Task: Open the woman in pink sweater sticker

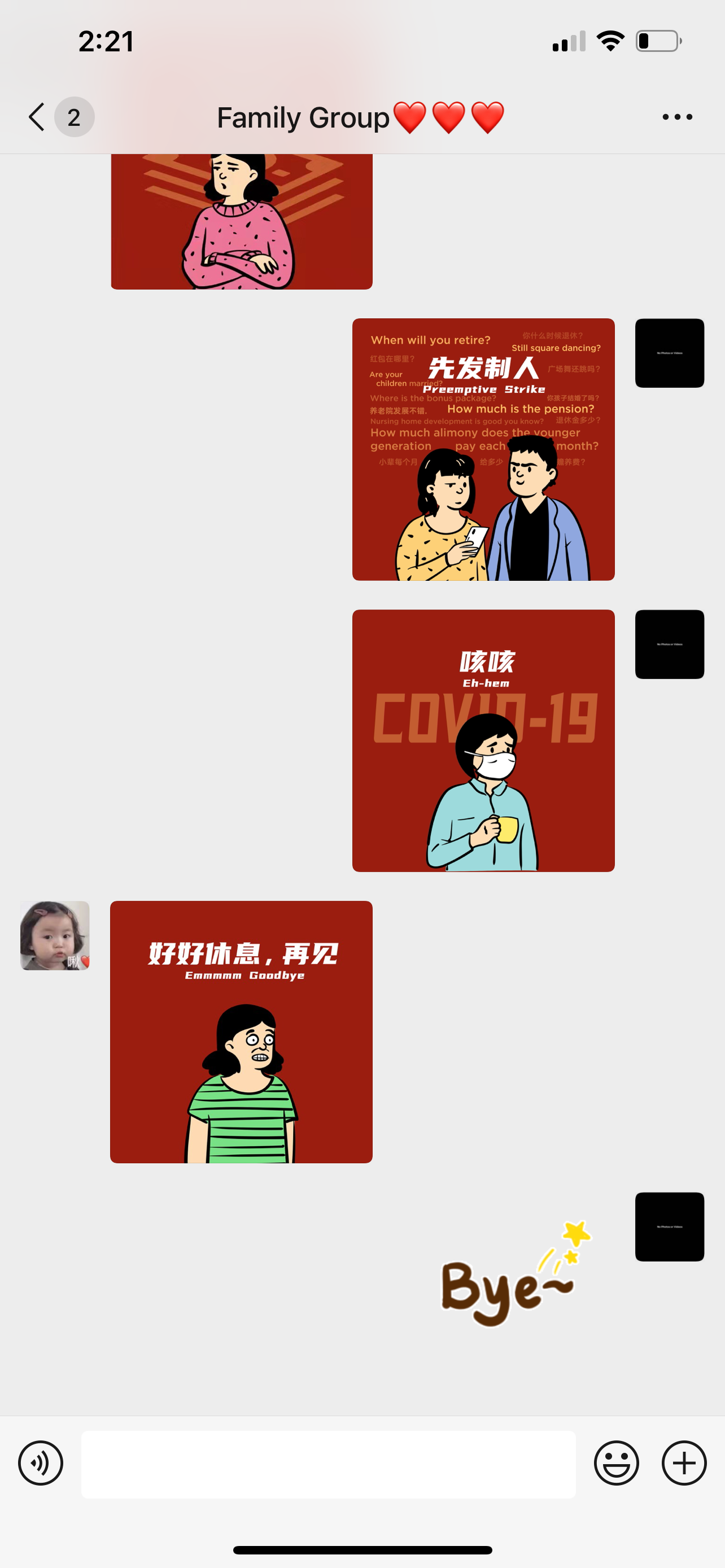Action: (x=241, y=222)
